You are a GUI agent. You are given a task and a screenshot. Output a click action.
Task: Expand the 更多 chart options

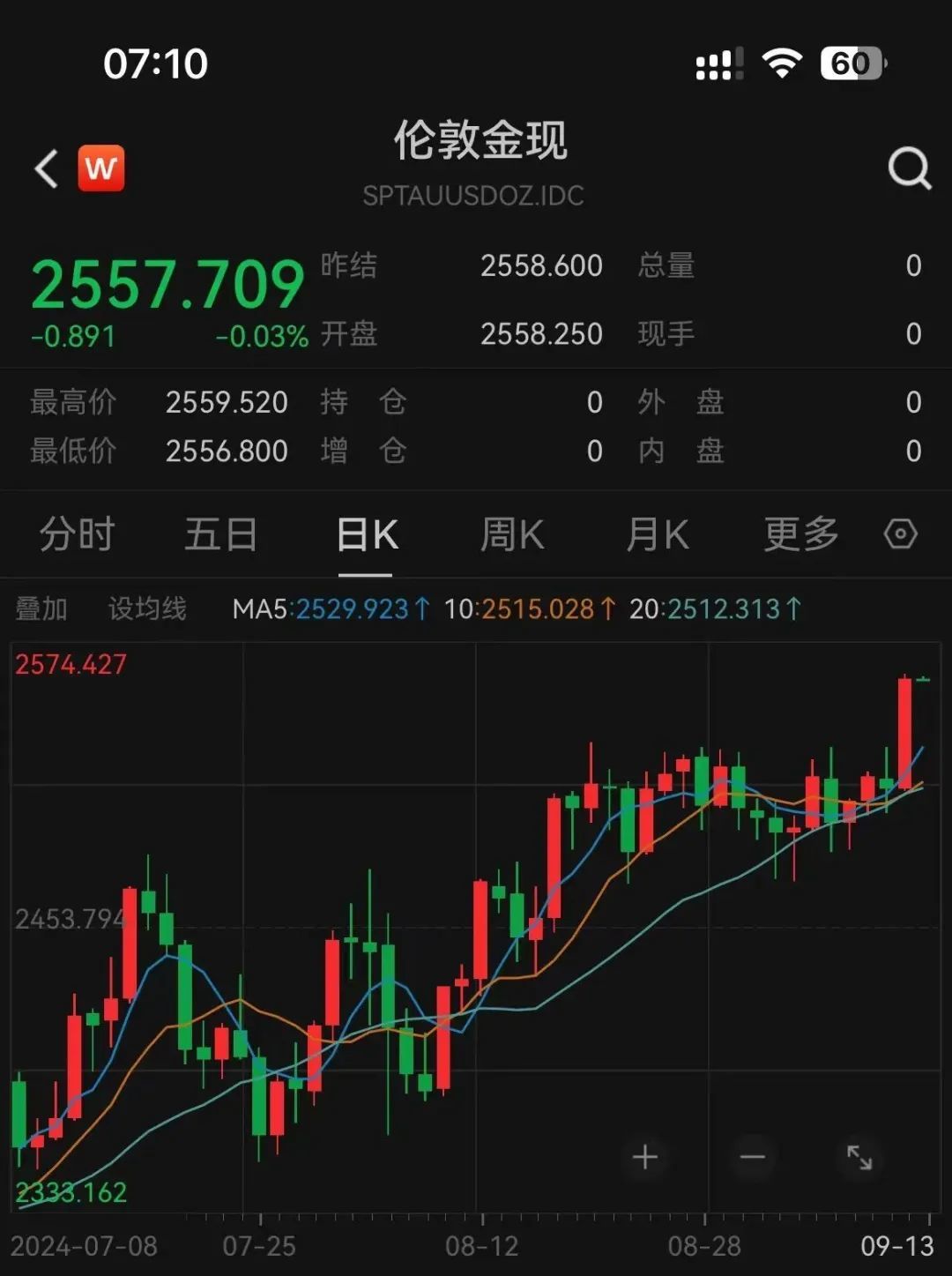pos(799,534)
